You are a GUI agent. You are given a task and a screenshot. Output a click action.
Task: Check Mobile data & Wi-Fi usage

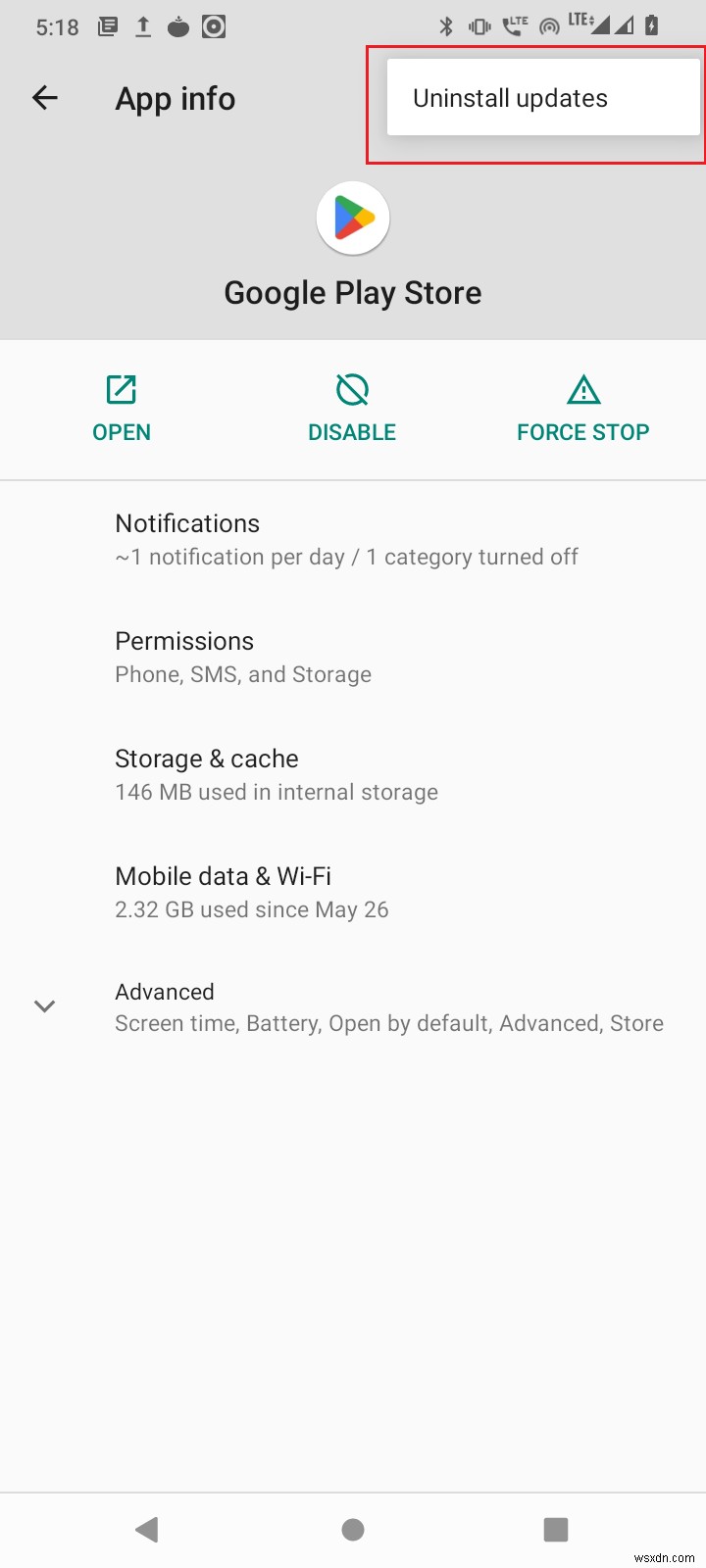(x=252, y=892)
